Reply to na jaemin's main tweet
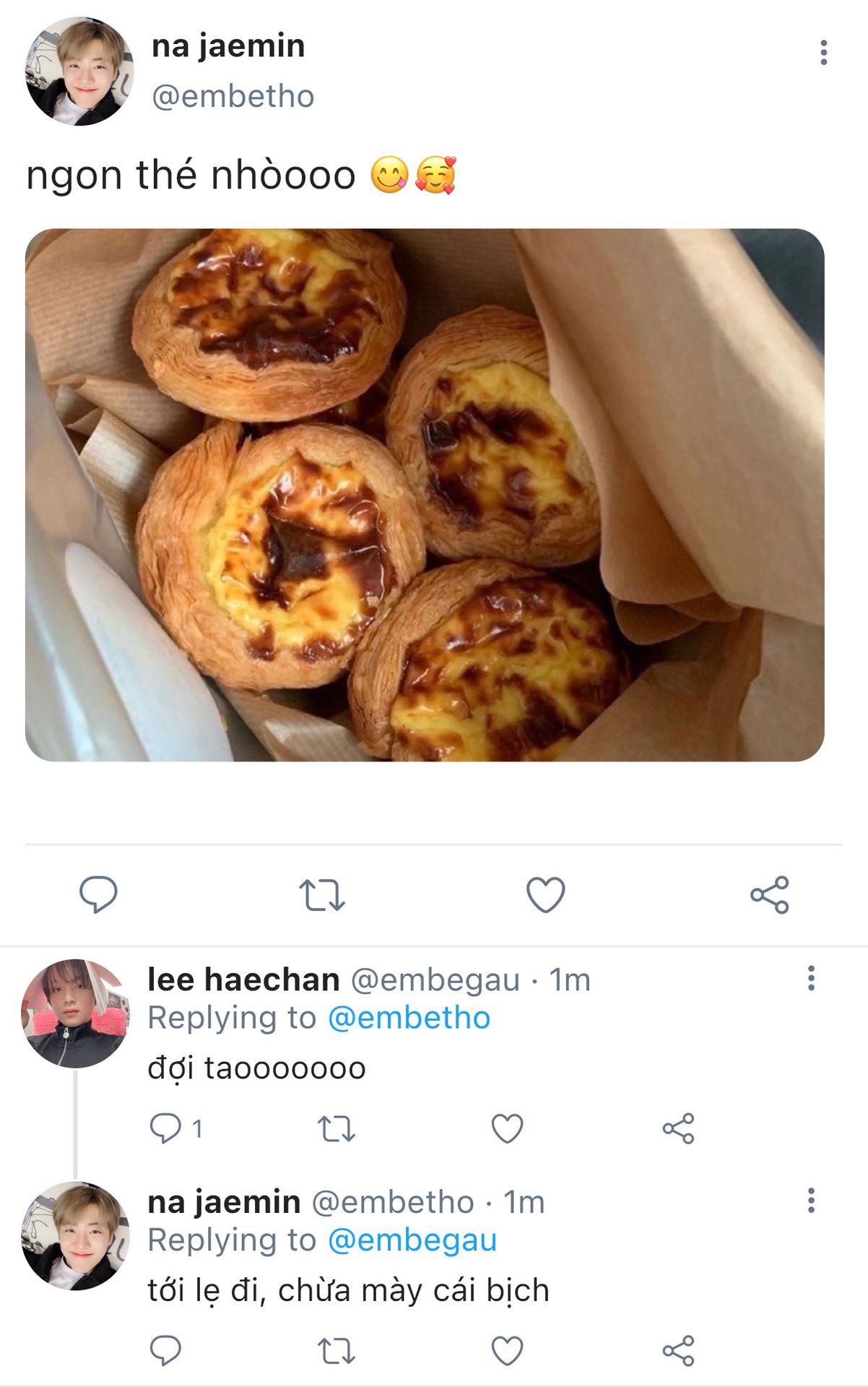This screenshot has width=868, height=1387. point(98,894)
